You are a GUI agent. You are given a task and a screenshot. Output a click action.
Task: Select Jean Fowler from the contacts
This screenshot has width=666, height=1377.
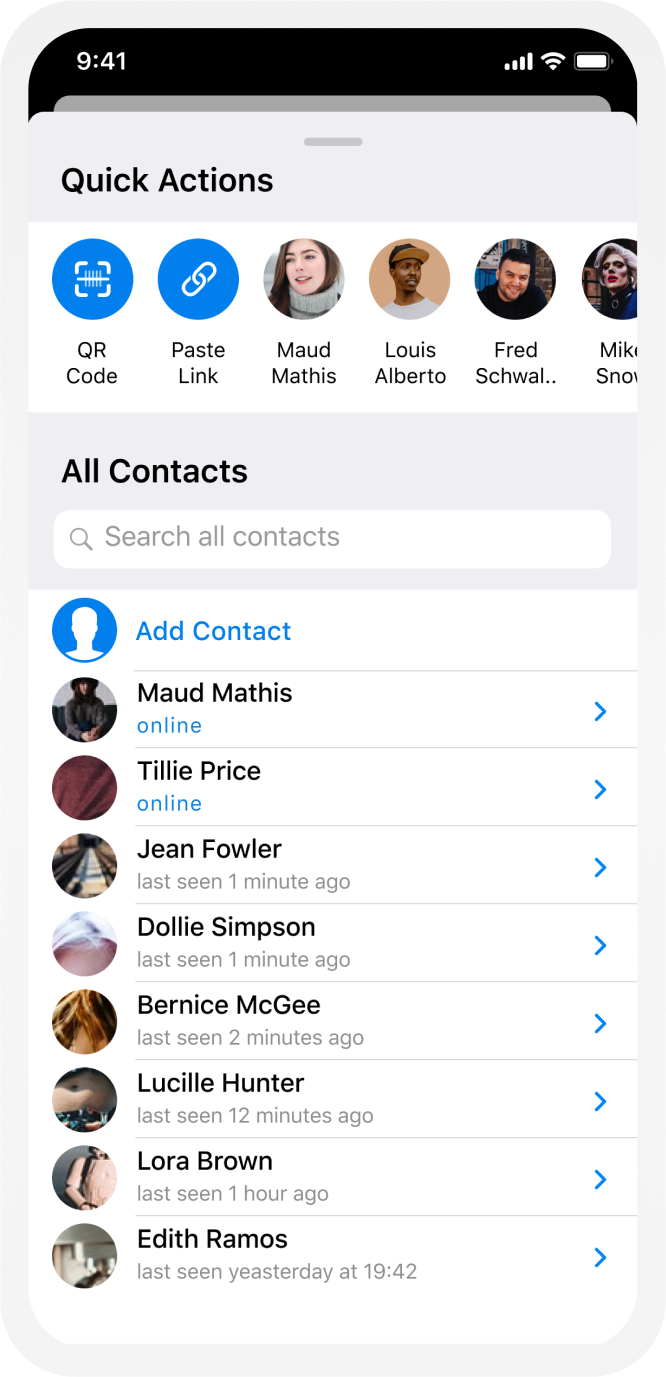click(x=330, y=866)
